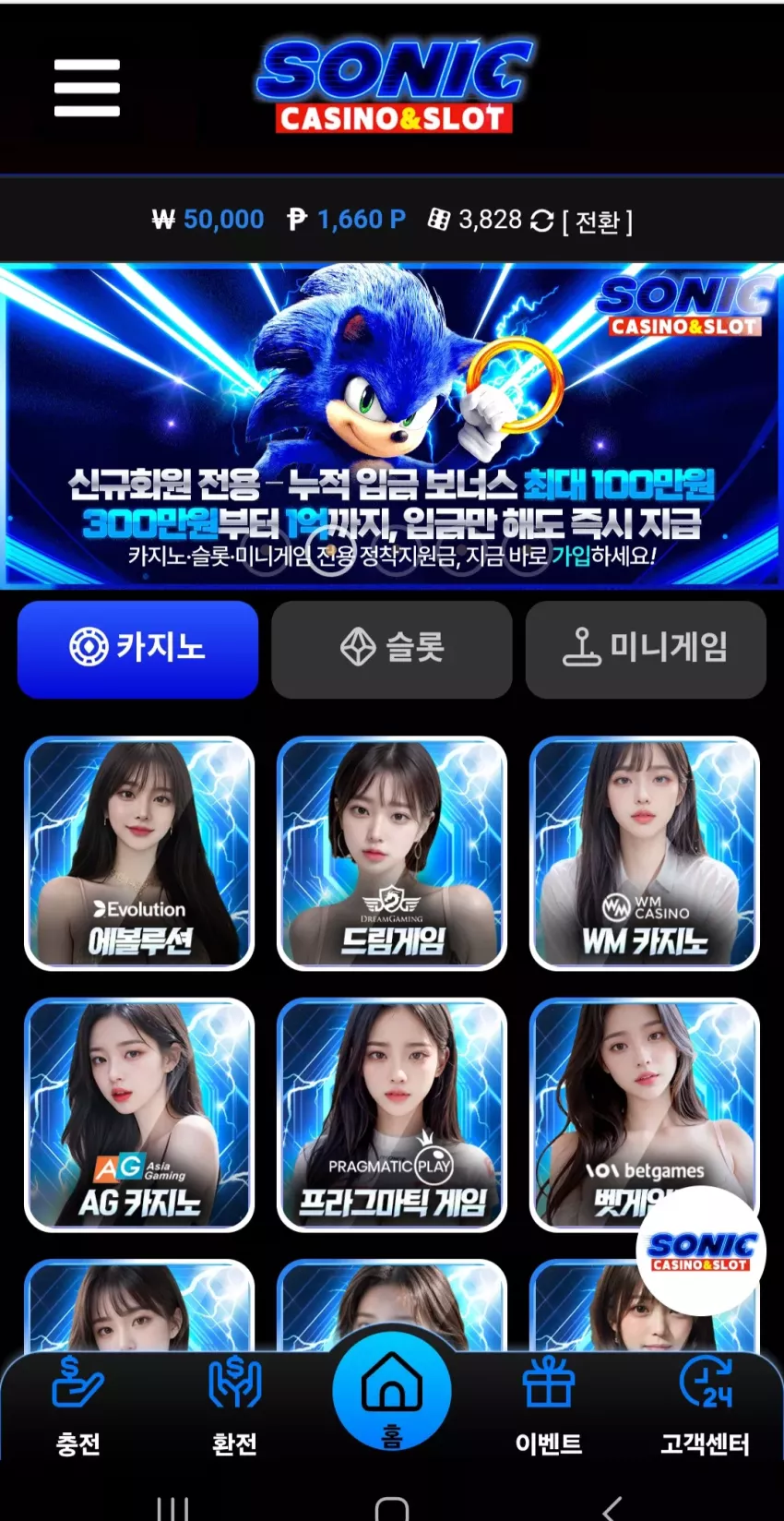Tap the system back button
The width and height of the screenshot is (784, 1521).
(612, 1507)
